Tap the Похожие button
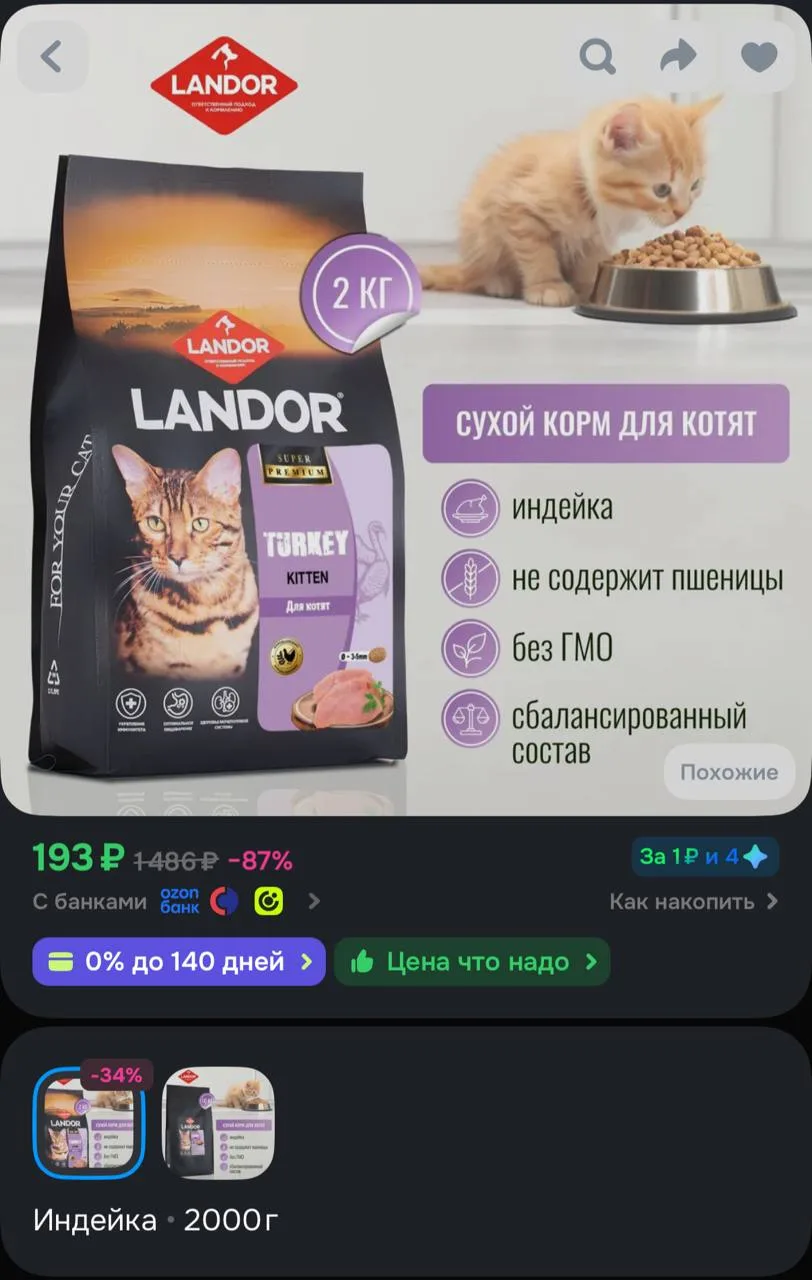This screenshot has width=812, height=1280. click(x=729, y=772)
